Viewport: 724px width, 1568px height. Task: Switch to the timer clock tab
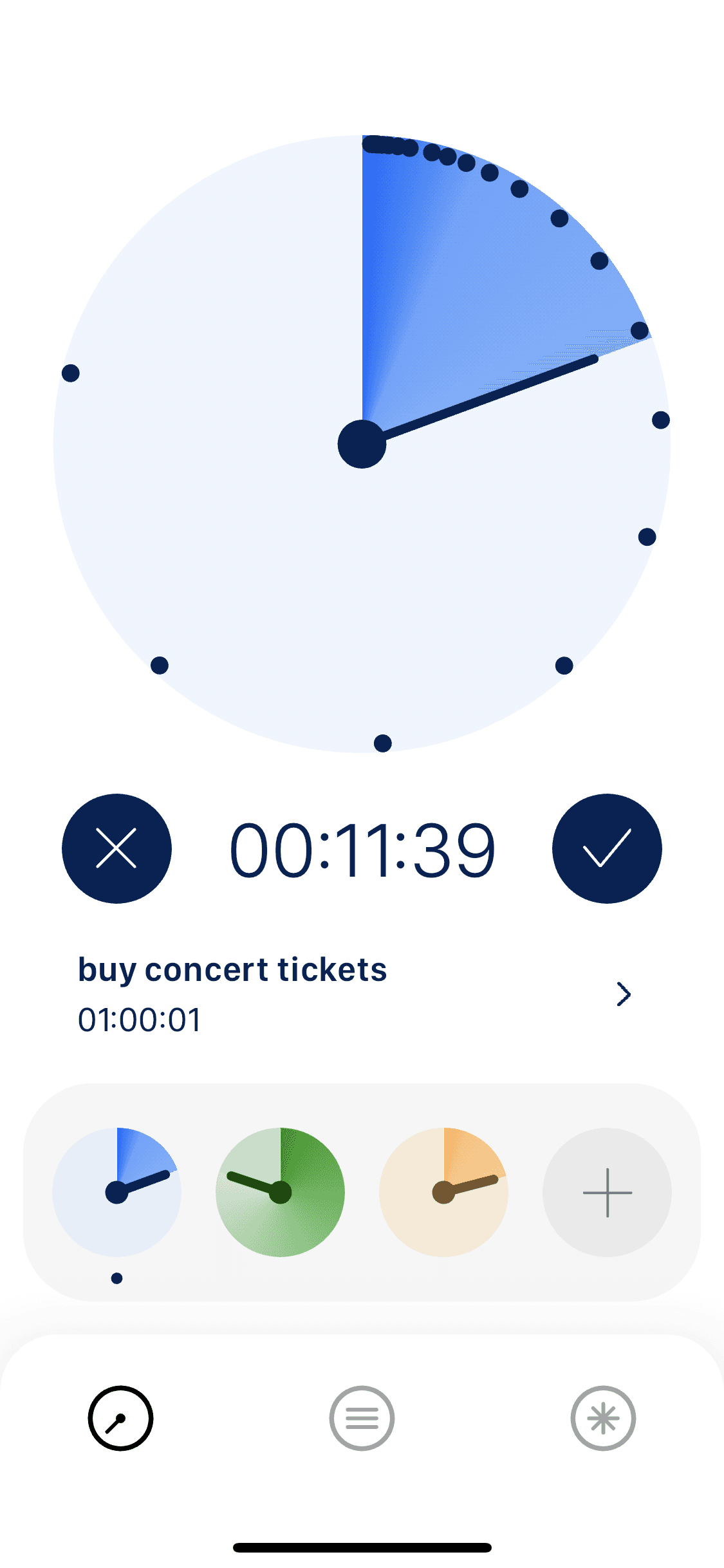[x=120, y=1418]
